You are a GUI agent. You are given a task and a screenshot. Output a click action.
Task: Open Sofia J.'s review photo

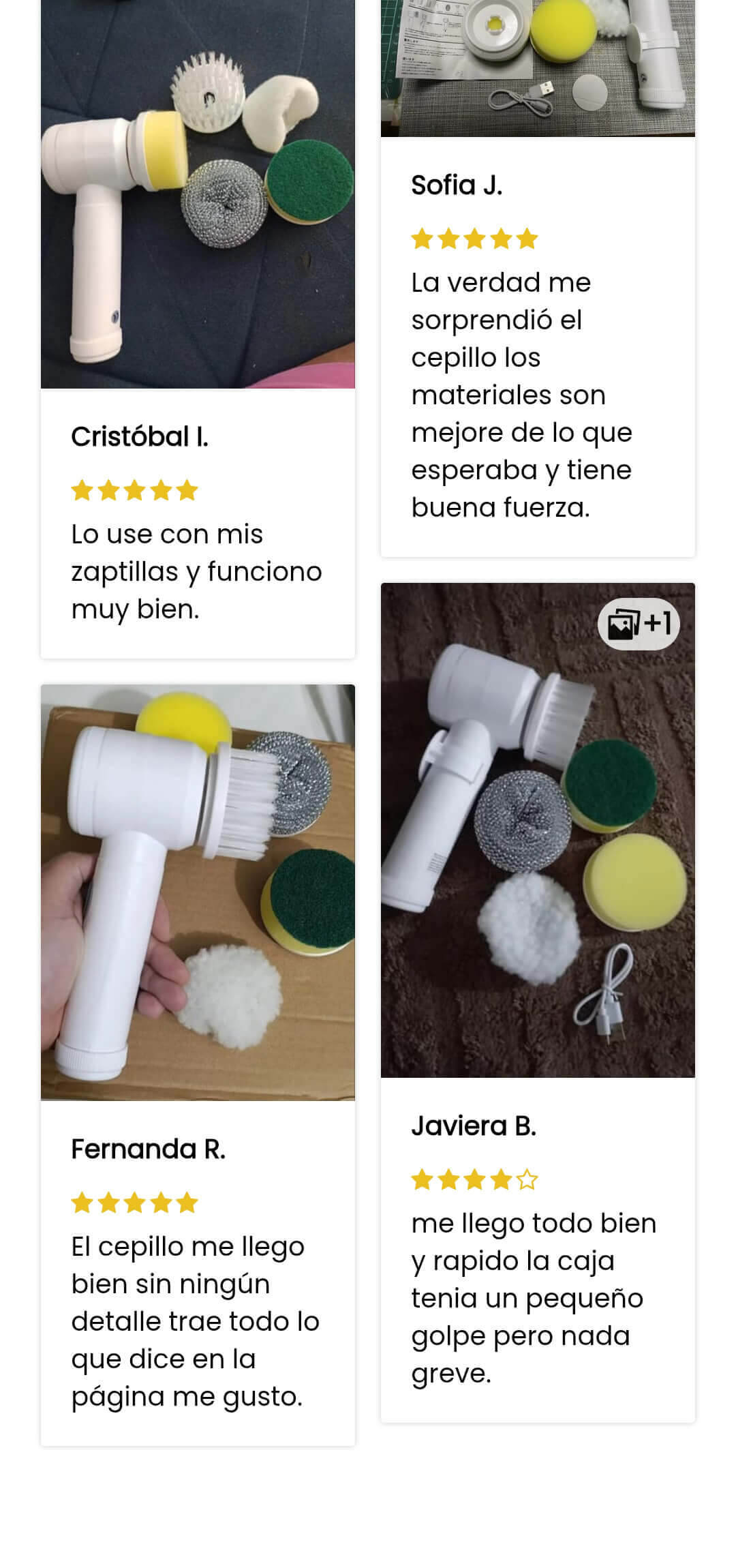click(538, 68)
